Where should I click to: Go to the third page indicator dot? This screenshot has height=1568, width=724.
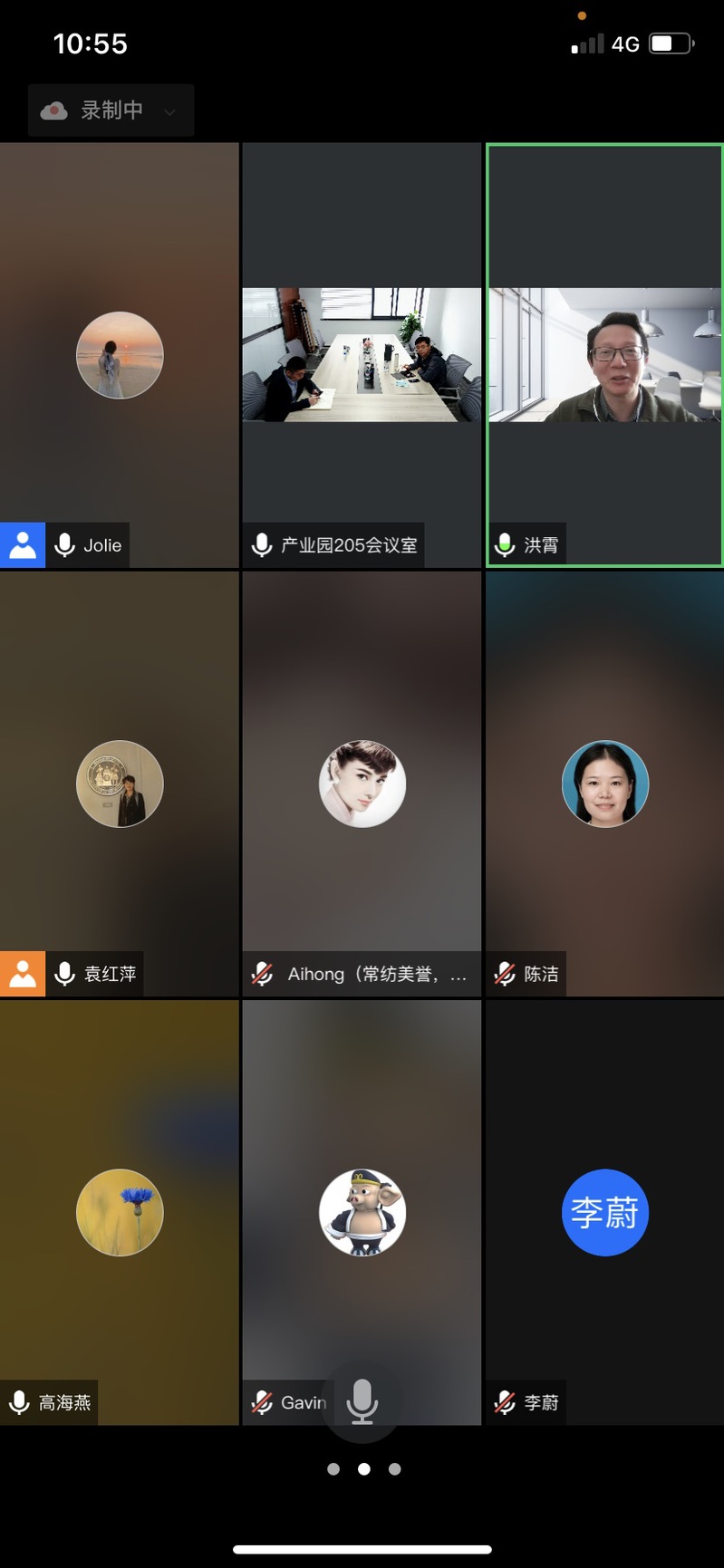point(394,1469)
